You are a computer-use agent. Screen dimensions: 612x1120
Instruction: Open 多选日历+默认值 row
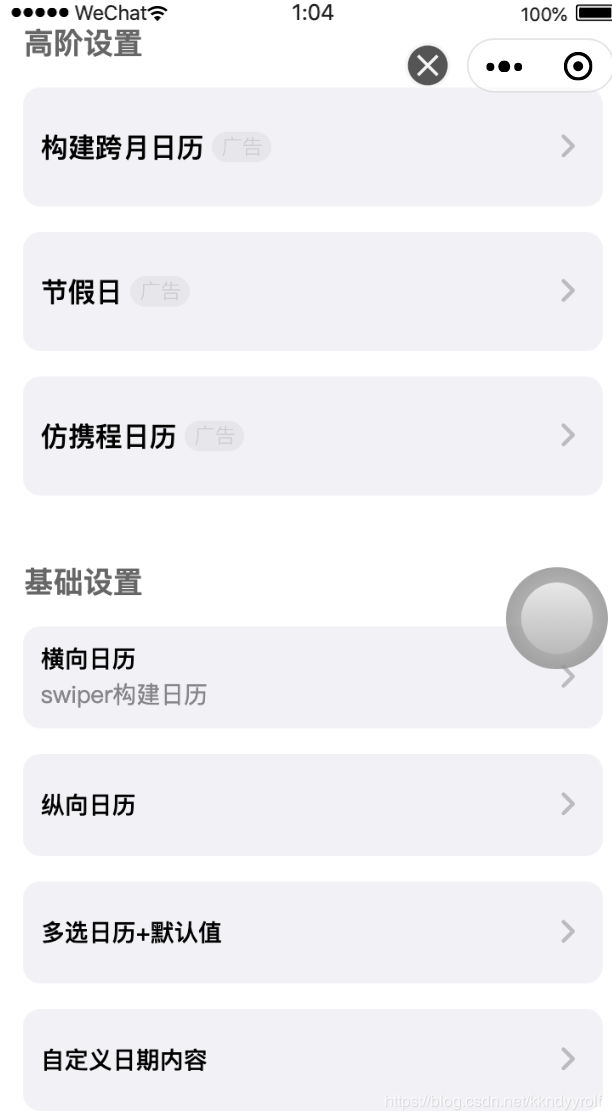312,933
